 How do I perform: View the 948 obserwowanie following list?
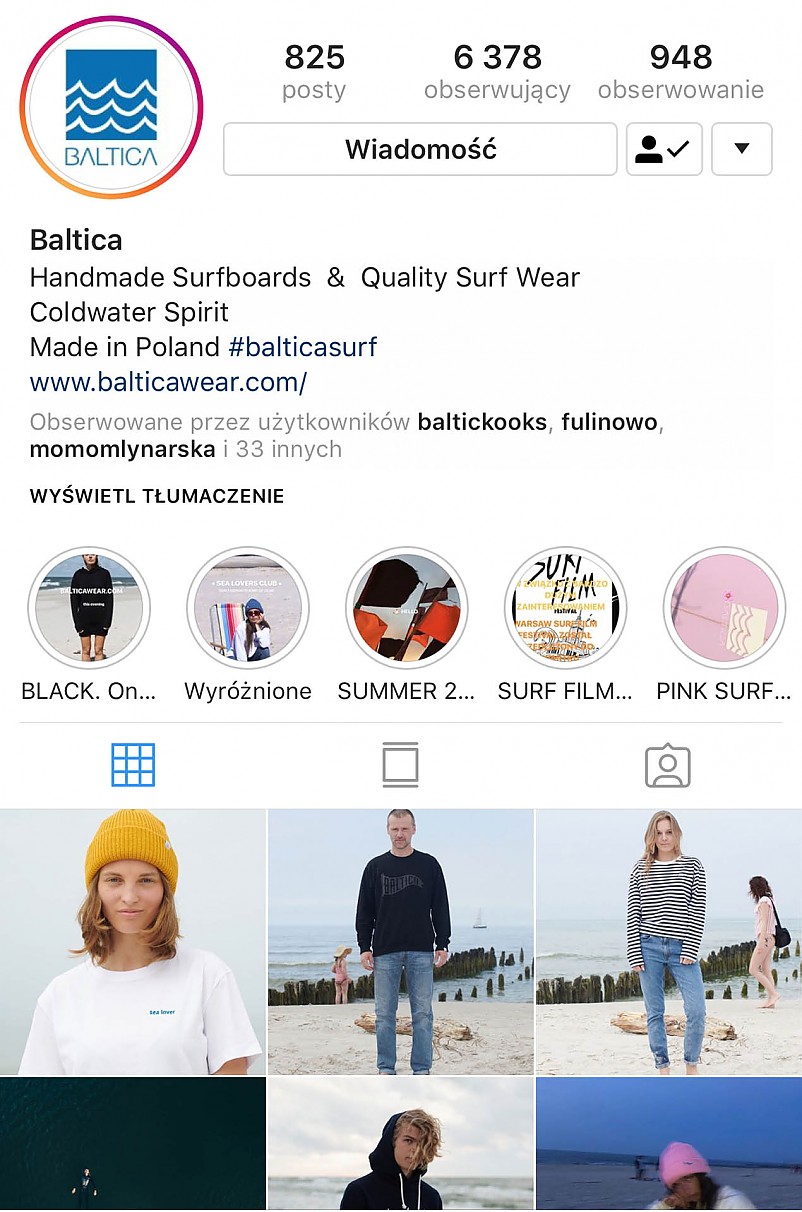click(680, 72)
